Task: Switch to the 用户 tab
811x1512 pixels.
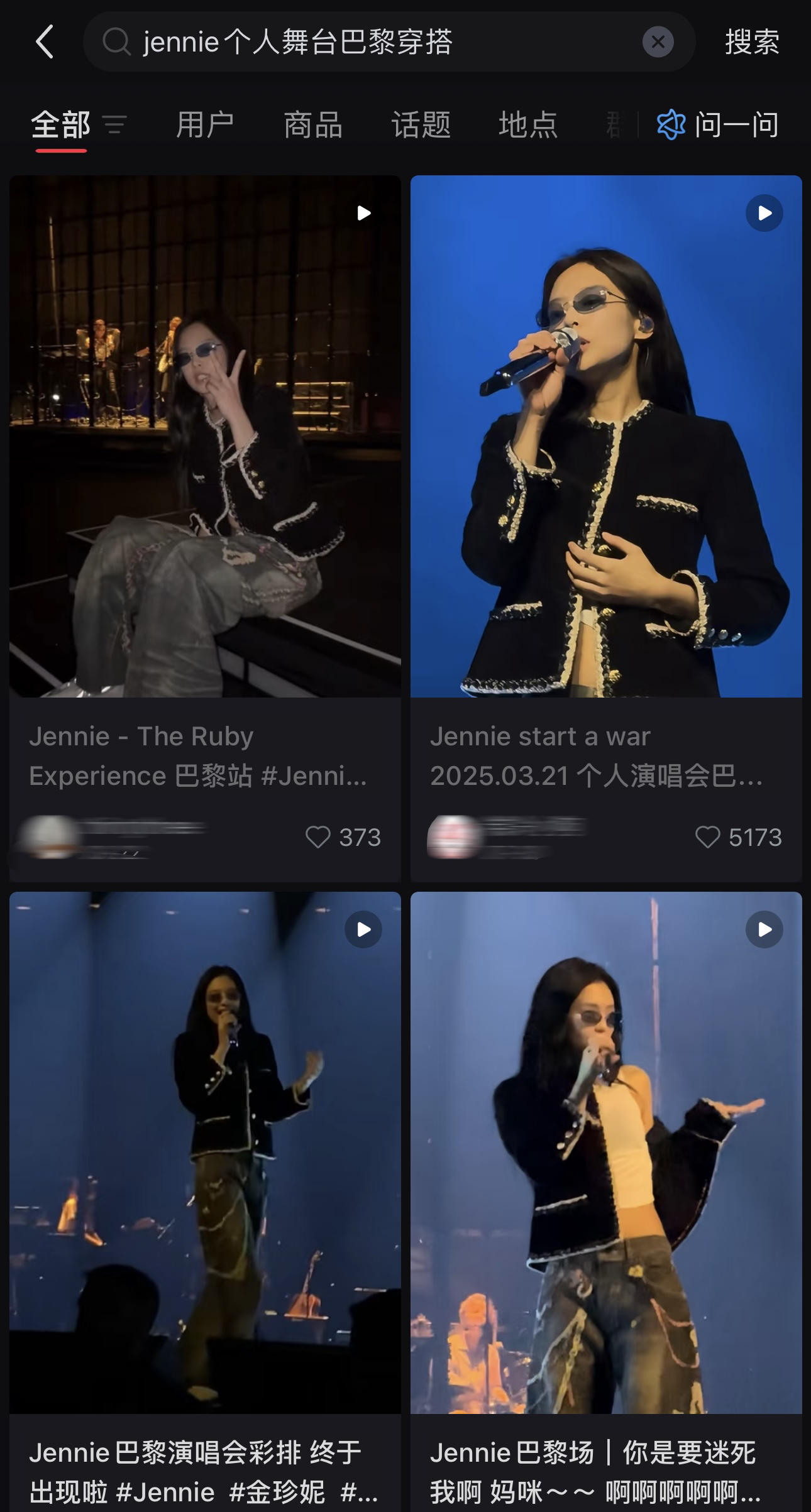Action: click(x=205, y=124)
